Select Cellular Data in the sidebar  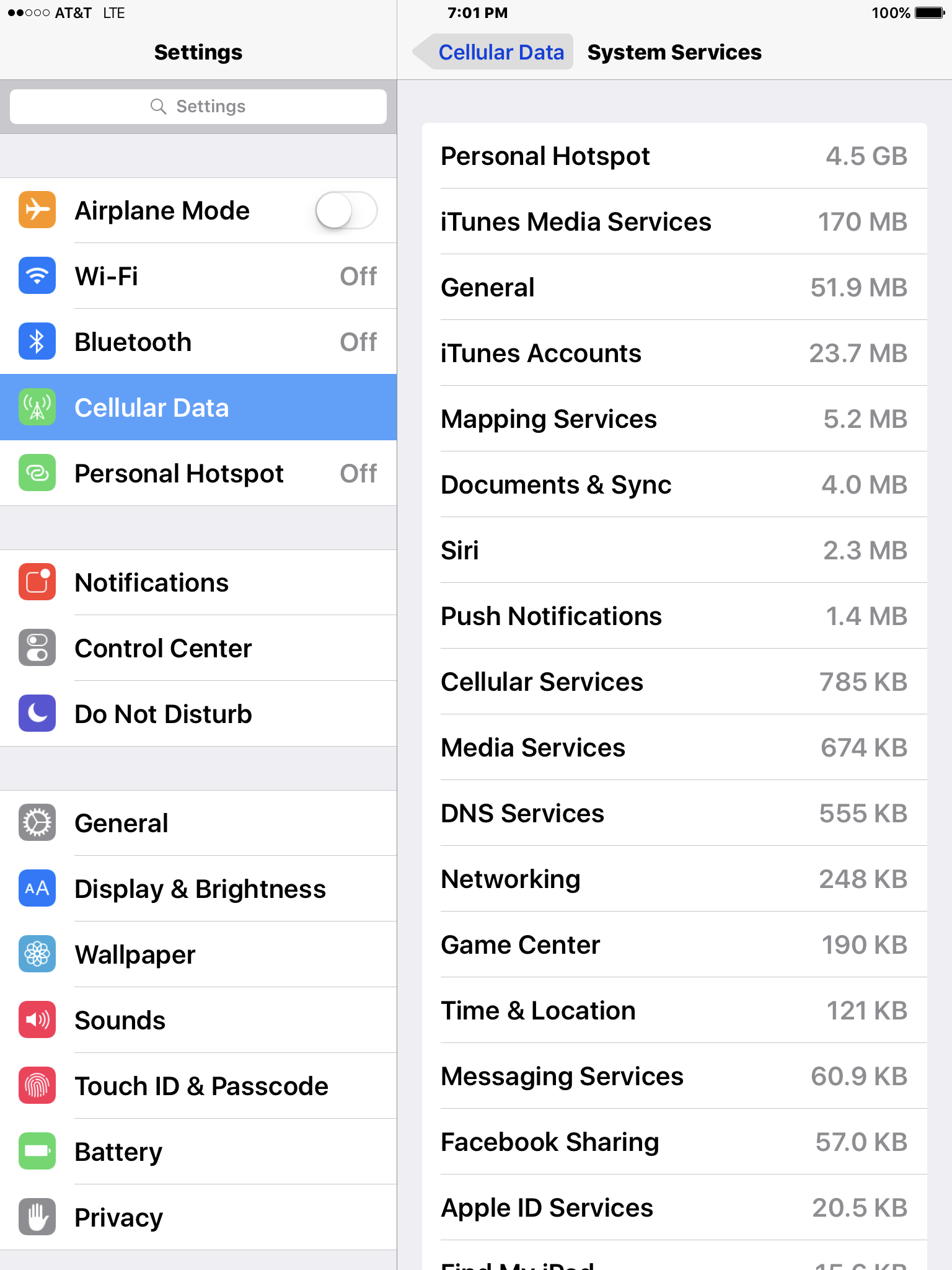coord(198,407)
